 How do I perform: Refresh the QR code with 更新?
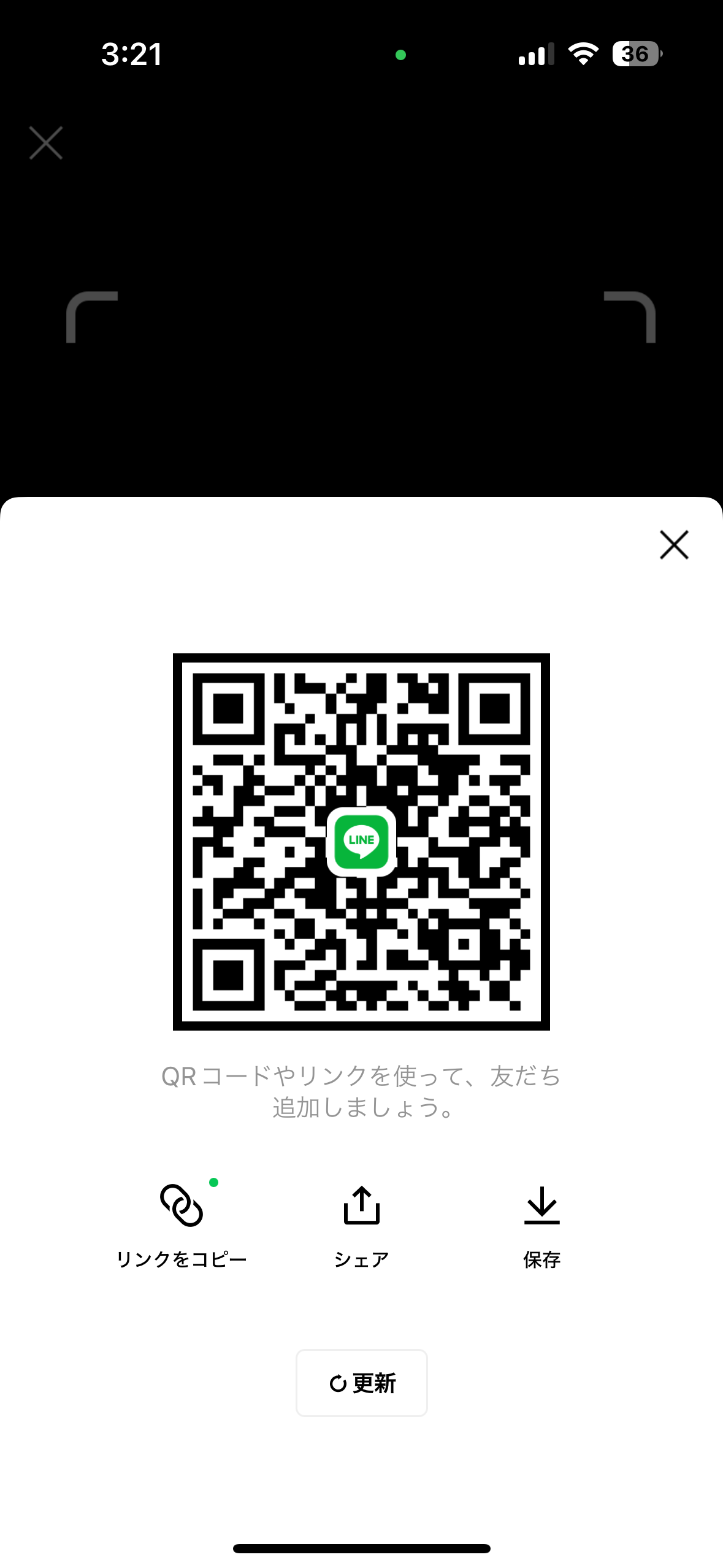click(361, 1383)
